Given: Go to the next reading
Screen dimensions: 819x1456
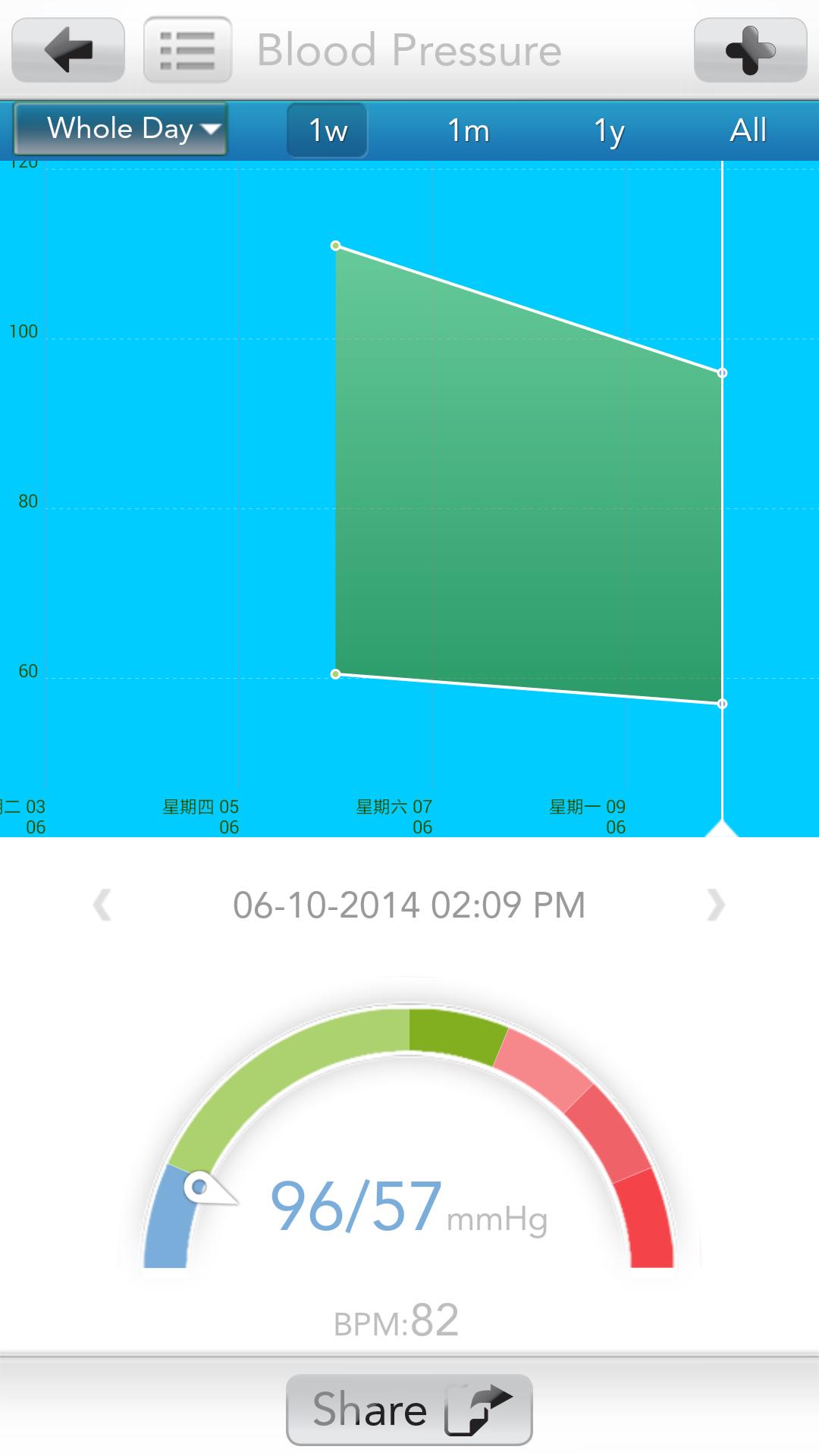Looking at the screenshot, I should pos(715,905).
